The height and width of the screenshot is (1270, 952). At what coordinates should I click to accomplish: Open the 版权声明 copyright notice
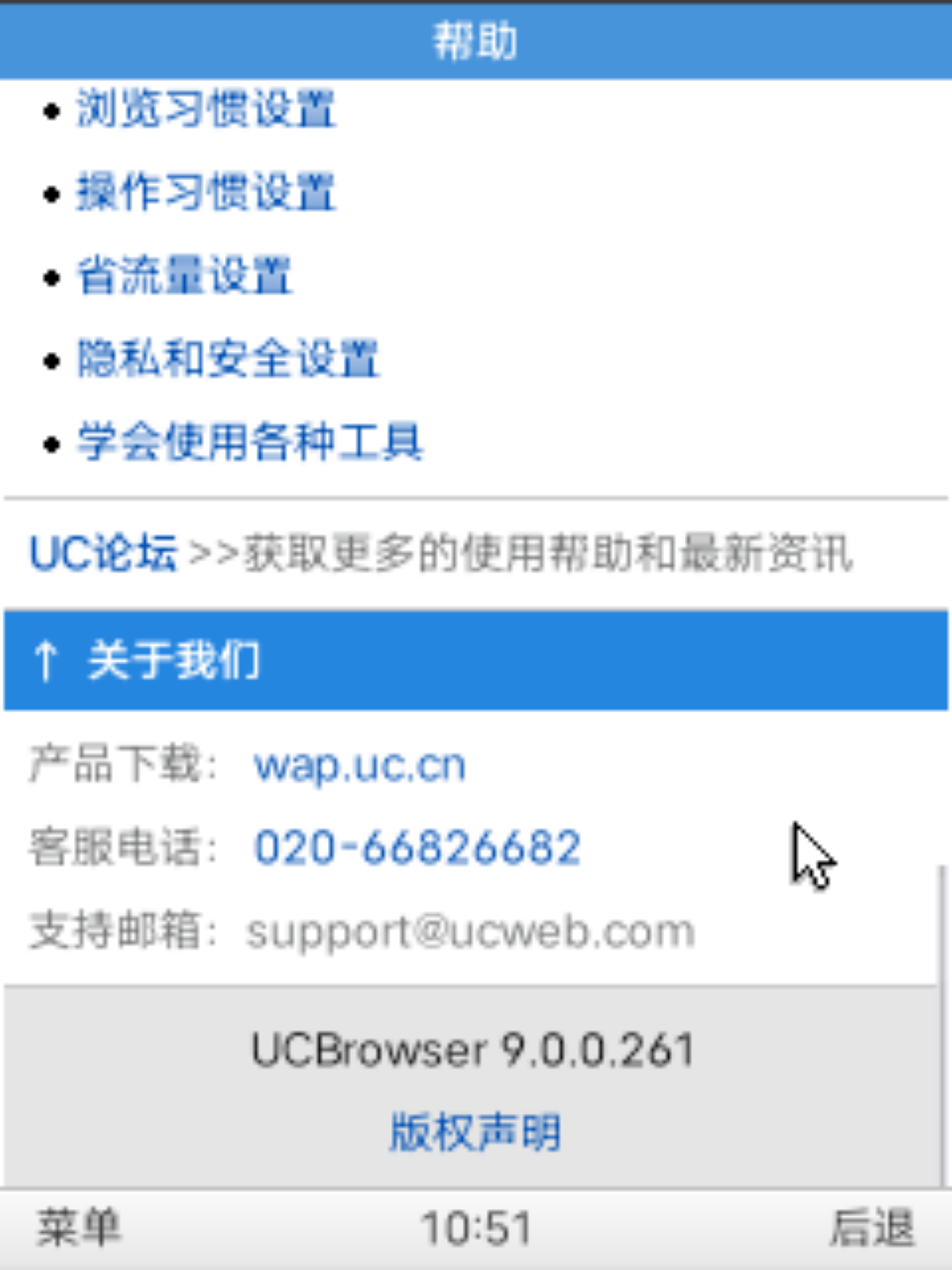475,1132
